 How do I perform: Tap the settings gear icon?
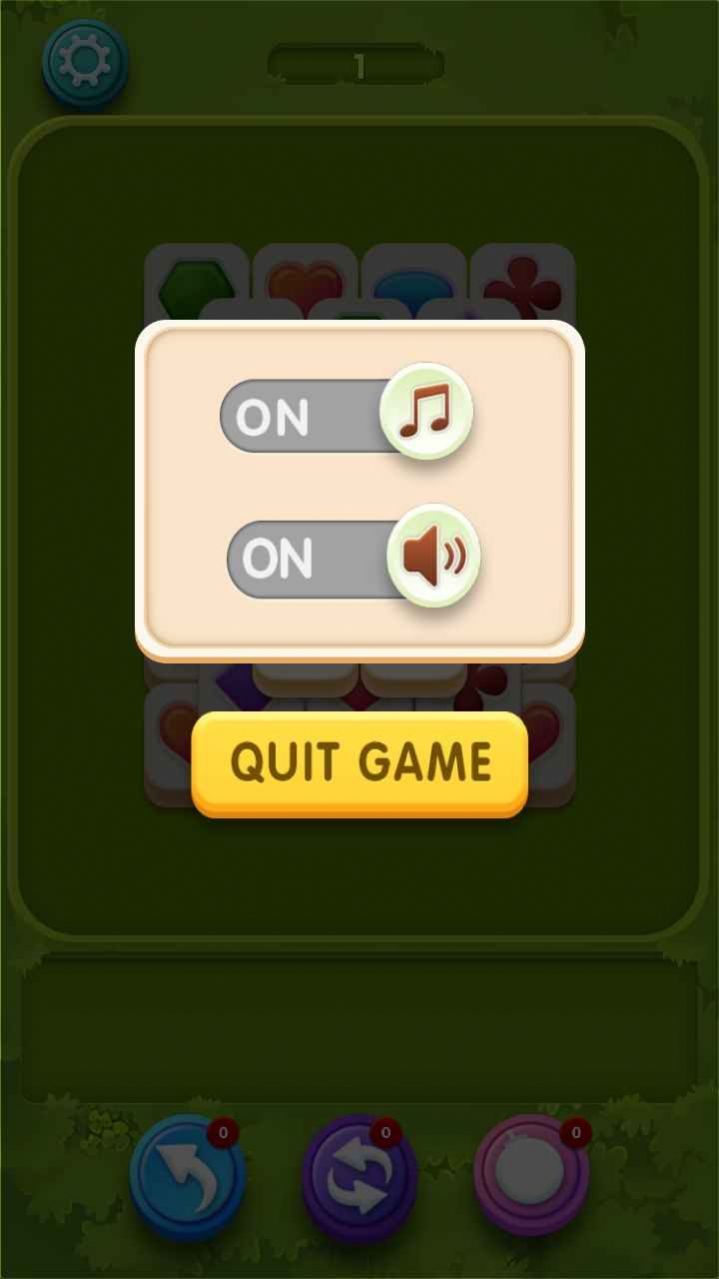click(85, 63)
